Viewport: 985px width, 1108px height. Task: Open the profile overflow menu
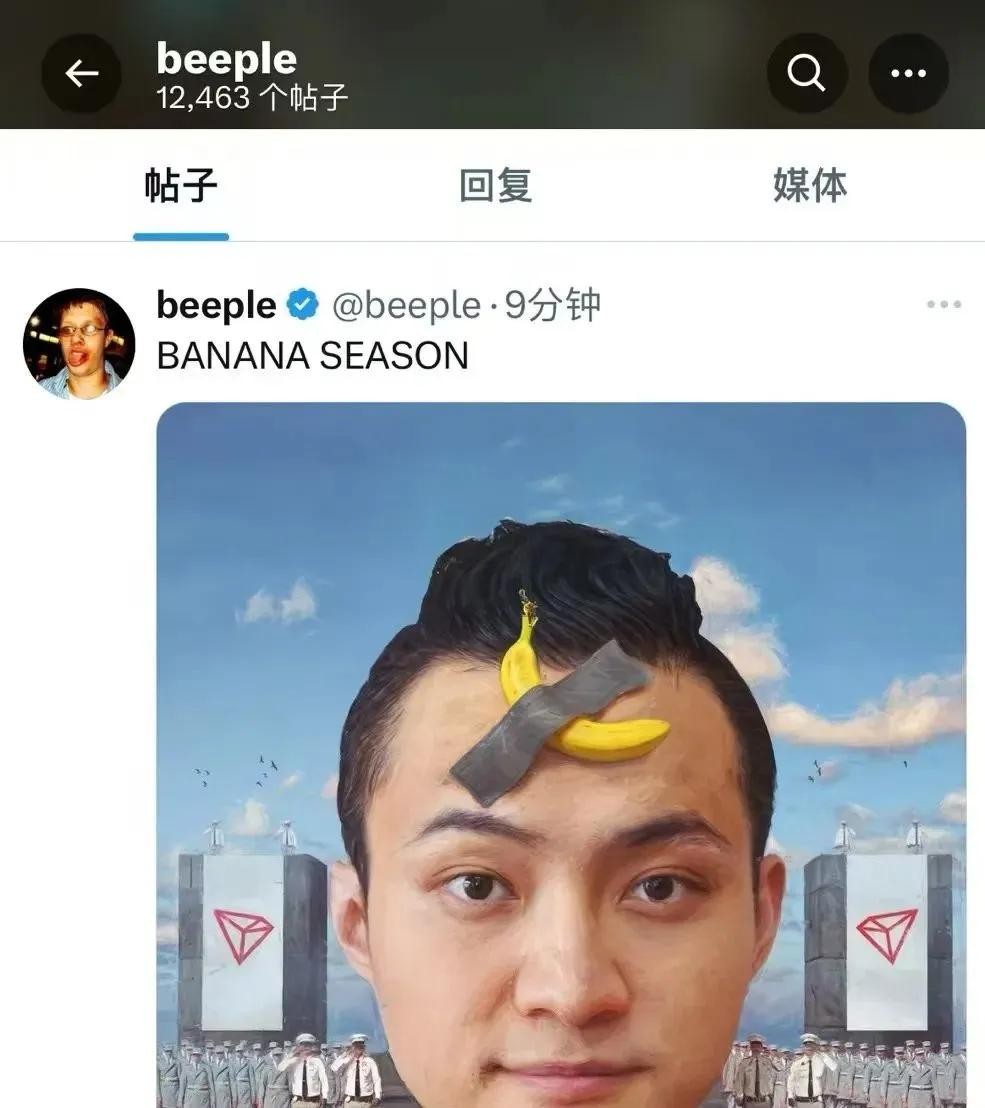tap(908, 73)
